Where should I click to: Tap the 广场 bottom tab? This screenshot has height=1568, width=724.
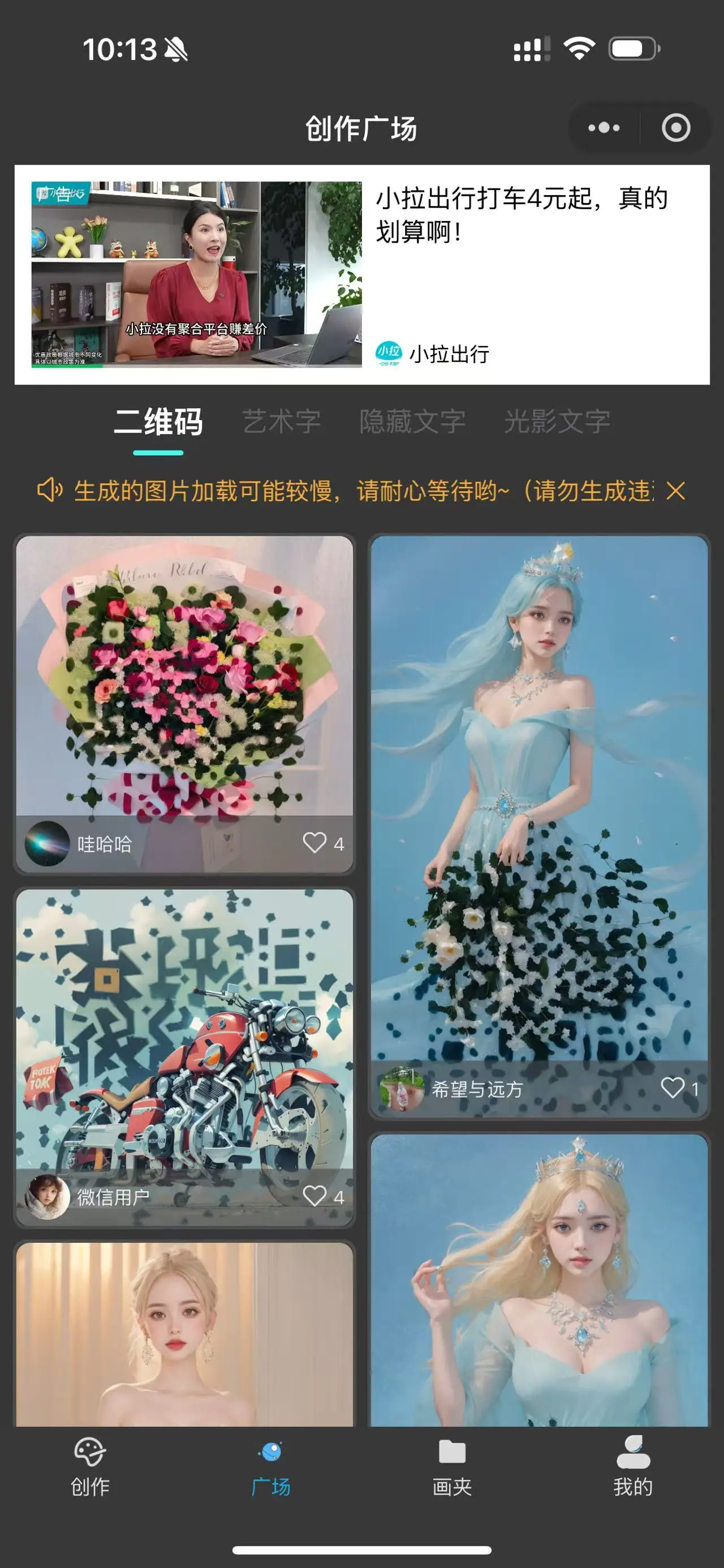click(x=271, y=1467)
